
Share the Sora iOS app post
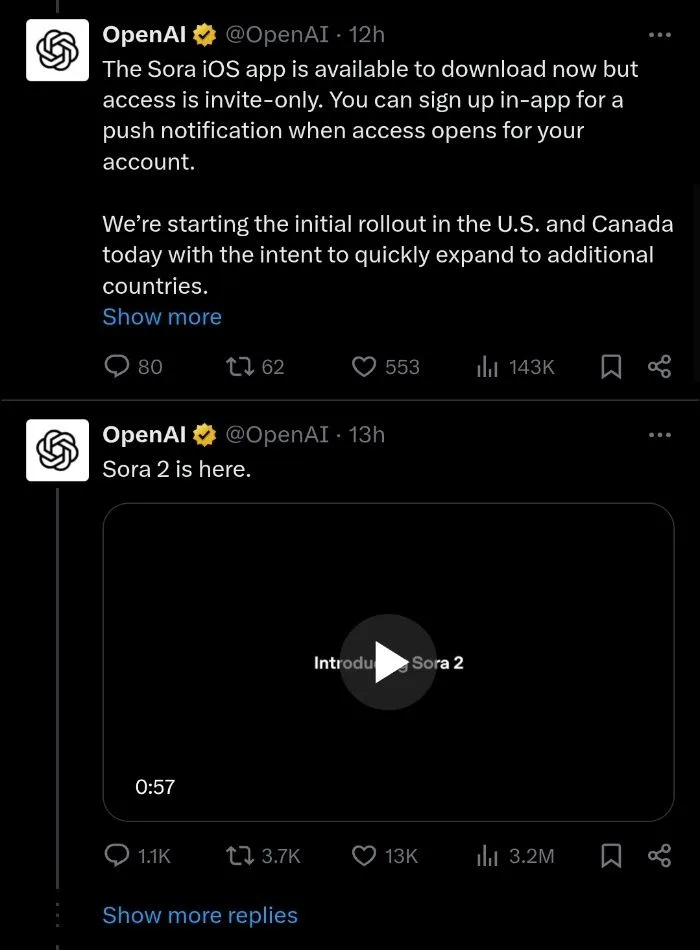(659, 367)
